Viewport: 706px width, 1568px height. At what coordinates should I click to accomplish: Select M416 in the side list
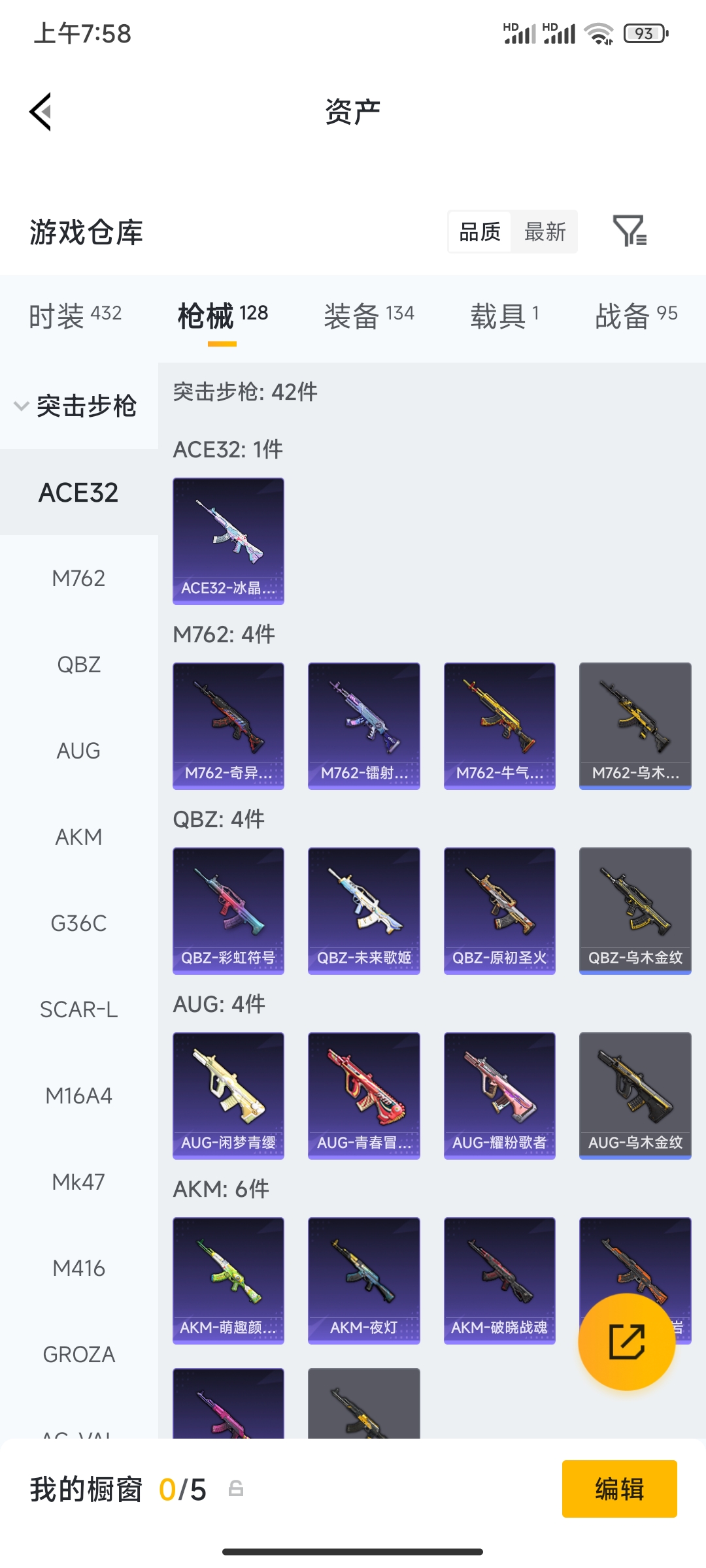pos(79,1268)
